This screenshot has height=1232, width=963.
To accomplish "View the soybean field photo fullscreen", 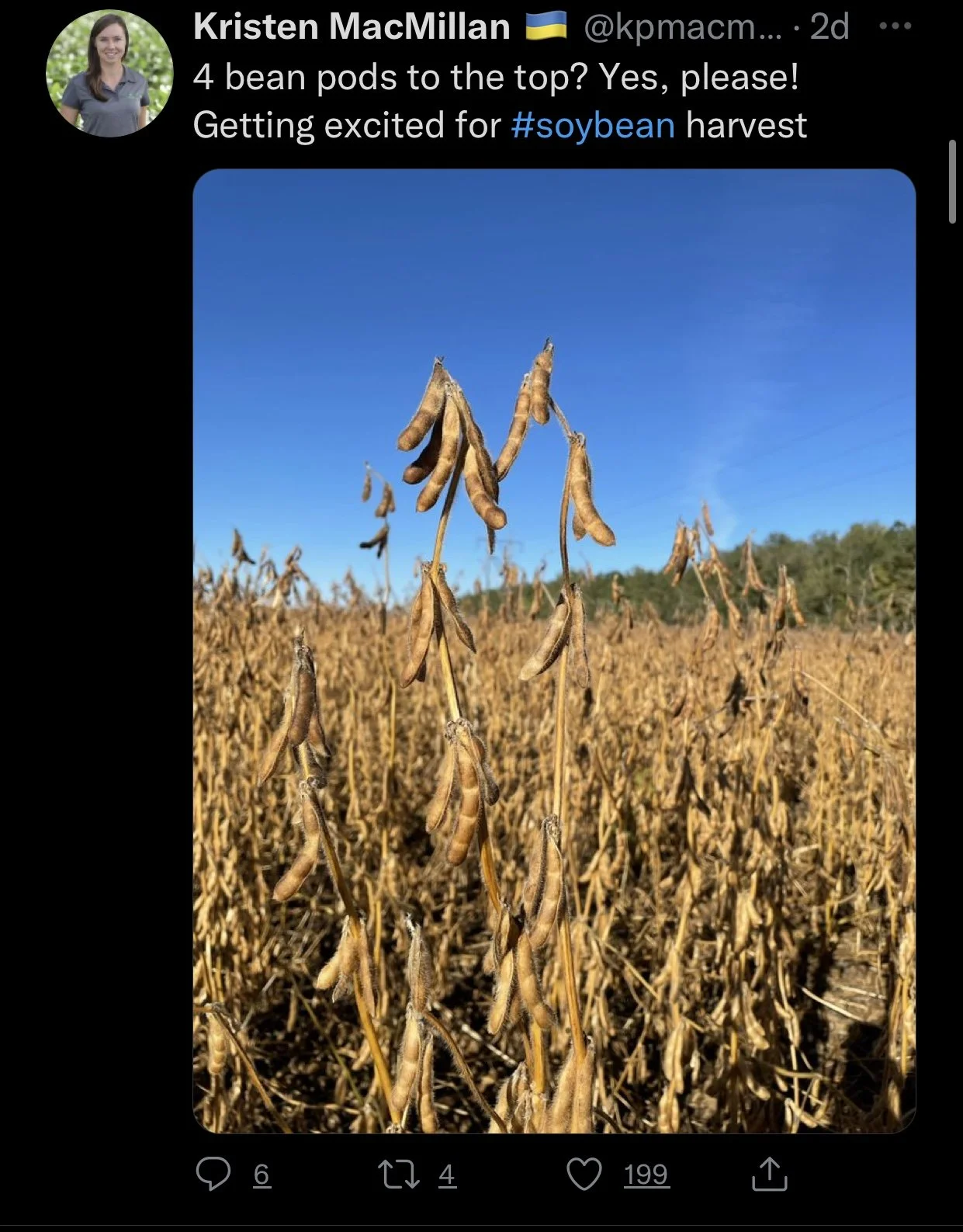I will click(x=554, y=651).
